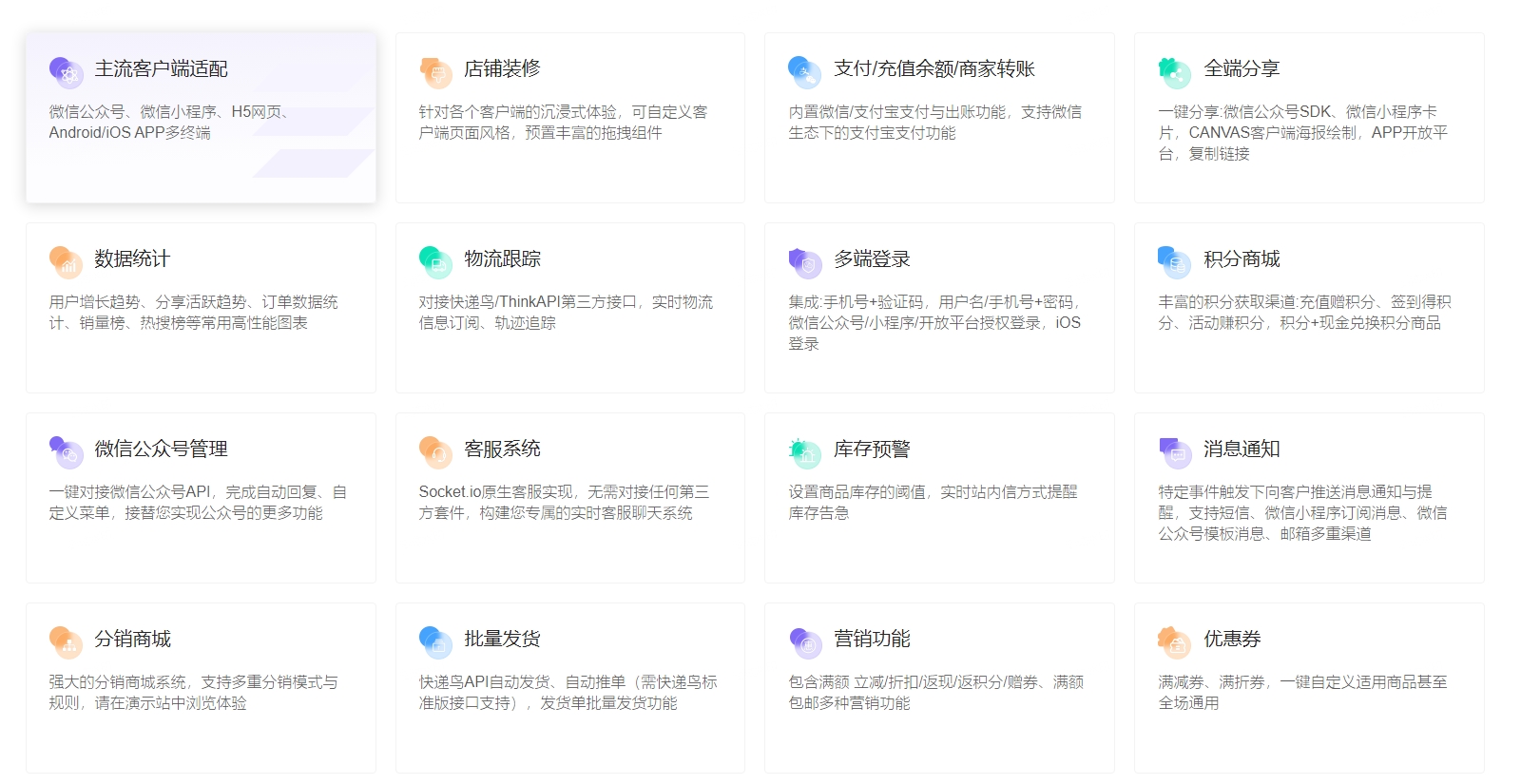Image resolution: width=1521 pixels, height=784 pixels.
Task: Open the 分销商城 card
Action: 201,687
